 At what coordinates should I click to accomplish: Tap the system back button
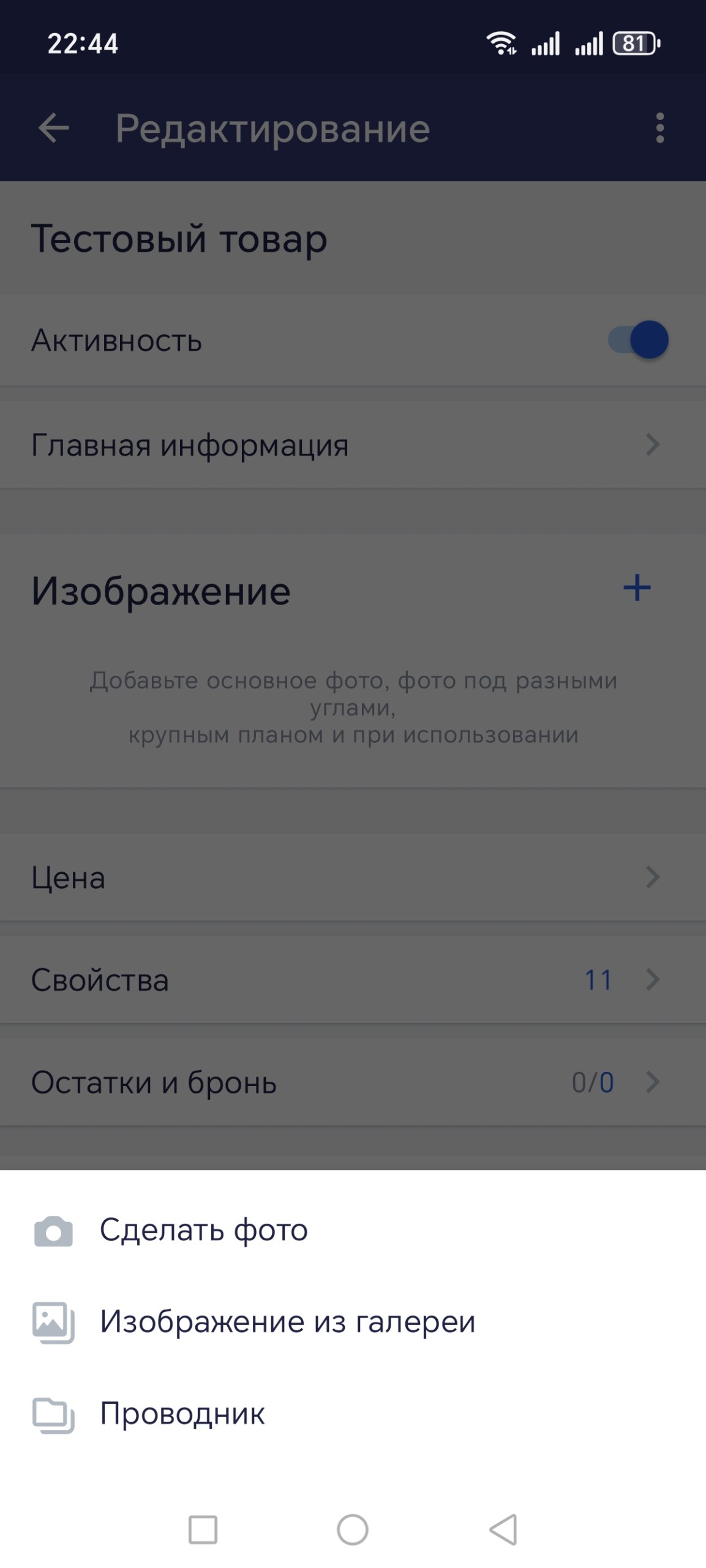[x=503, y=1530]
